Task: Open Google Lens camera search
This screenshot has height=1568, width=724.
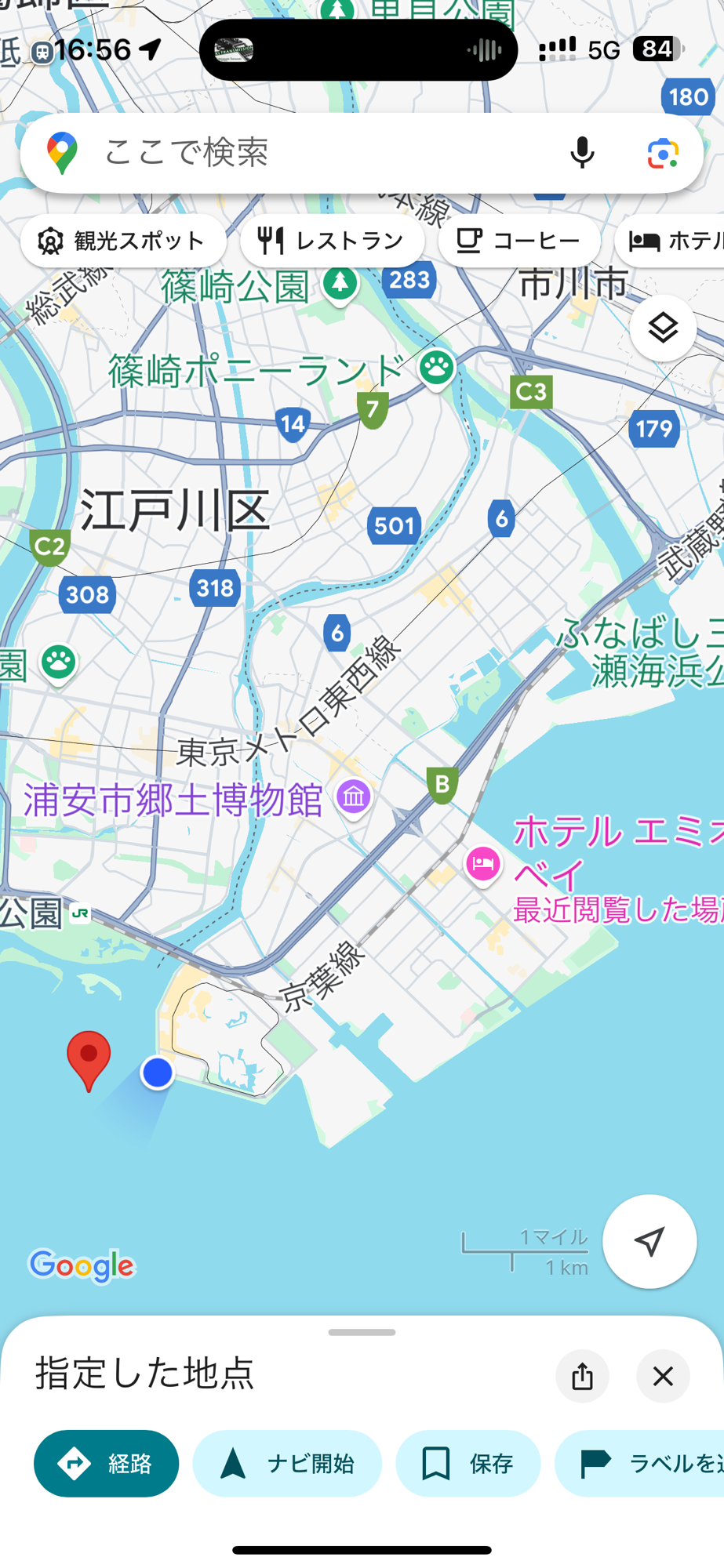Action: (x=663, y=153)
